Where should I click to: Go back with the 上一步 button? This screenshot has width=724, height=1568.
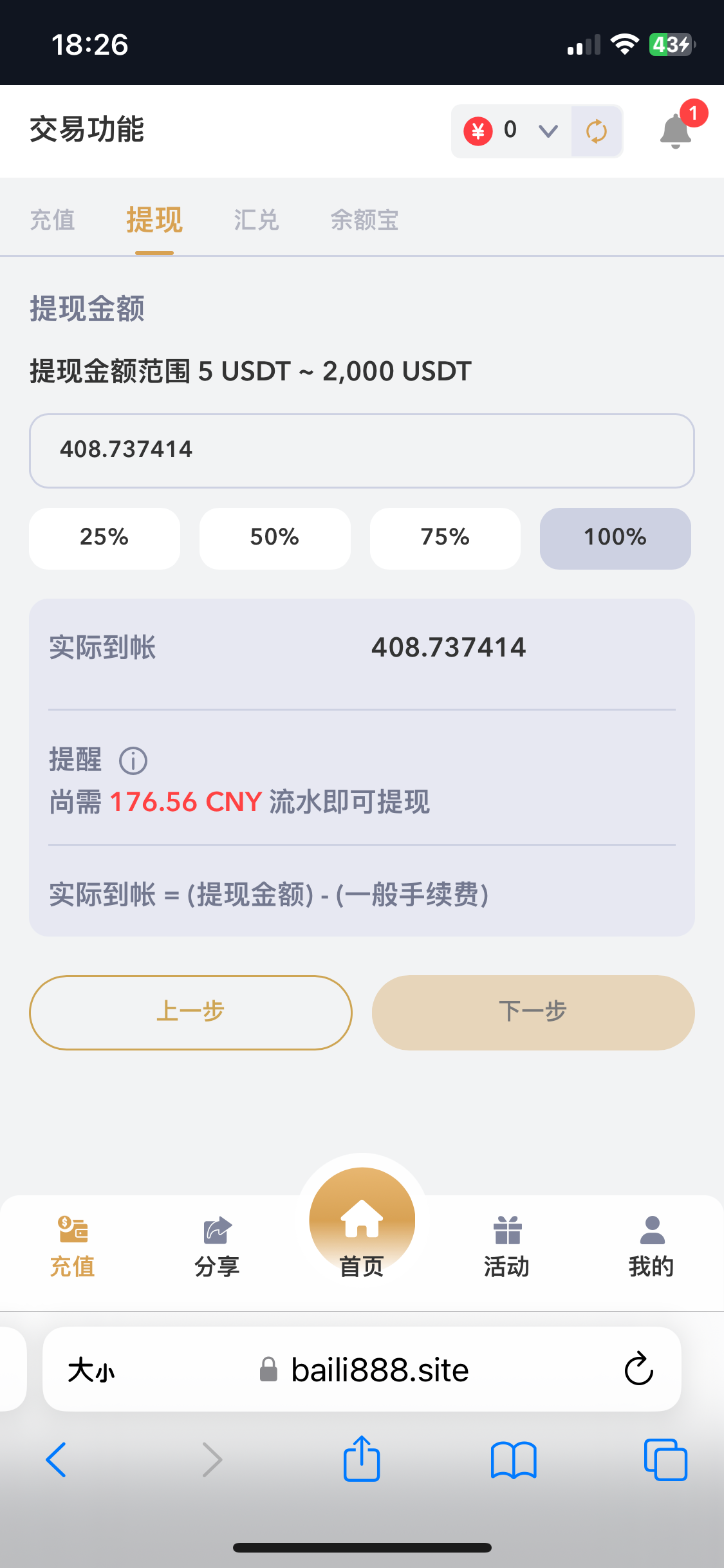[x=190, y=1013]
